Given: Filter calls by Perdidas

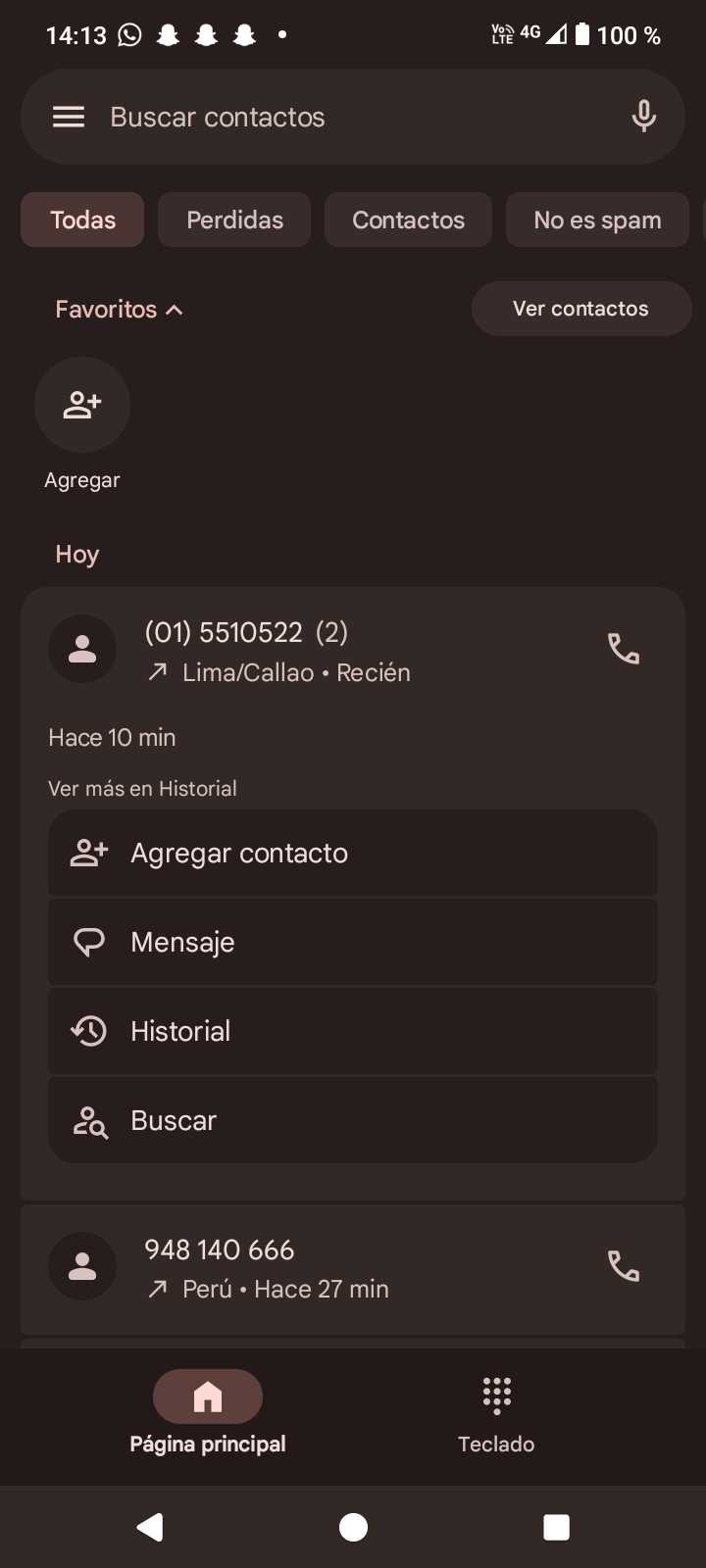Looking at the screenshot, I should tap(234, 220).
